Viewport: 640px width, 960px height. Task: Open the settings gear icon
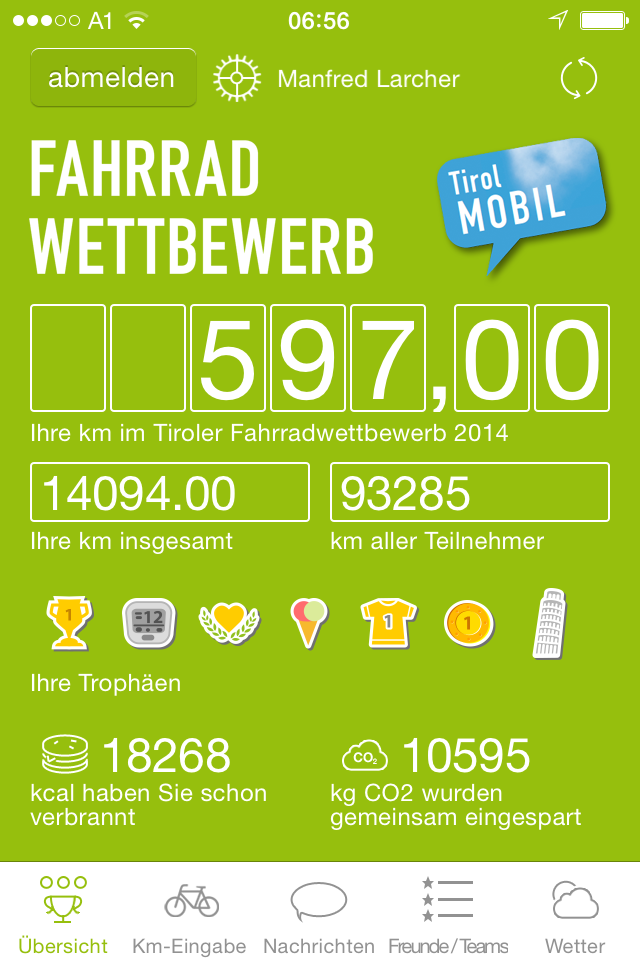236,78
